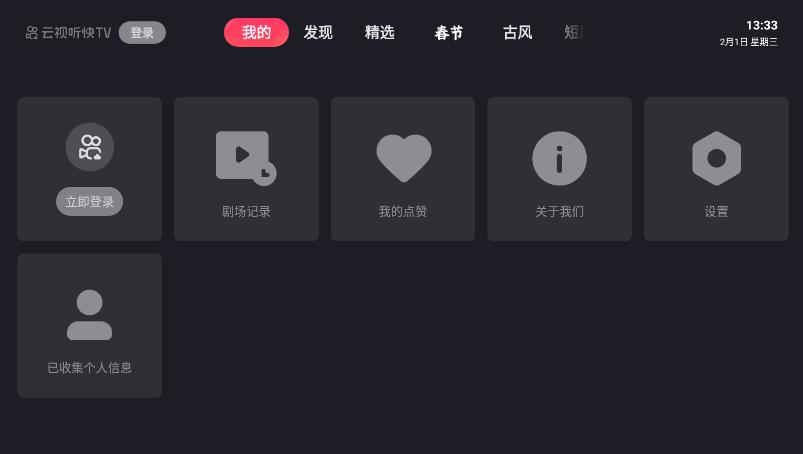
Task: Switch to the 古风 tab
Action: coord(517,33)
